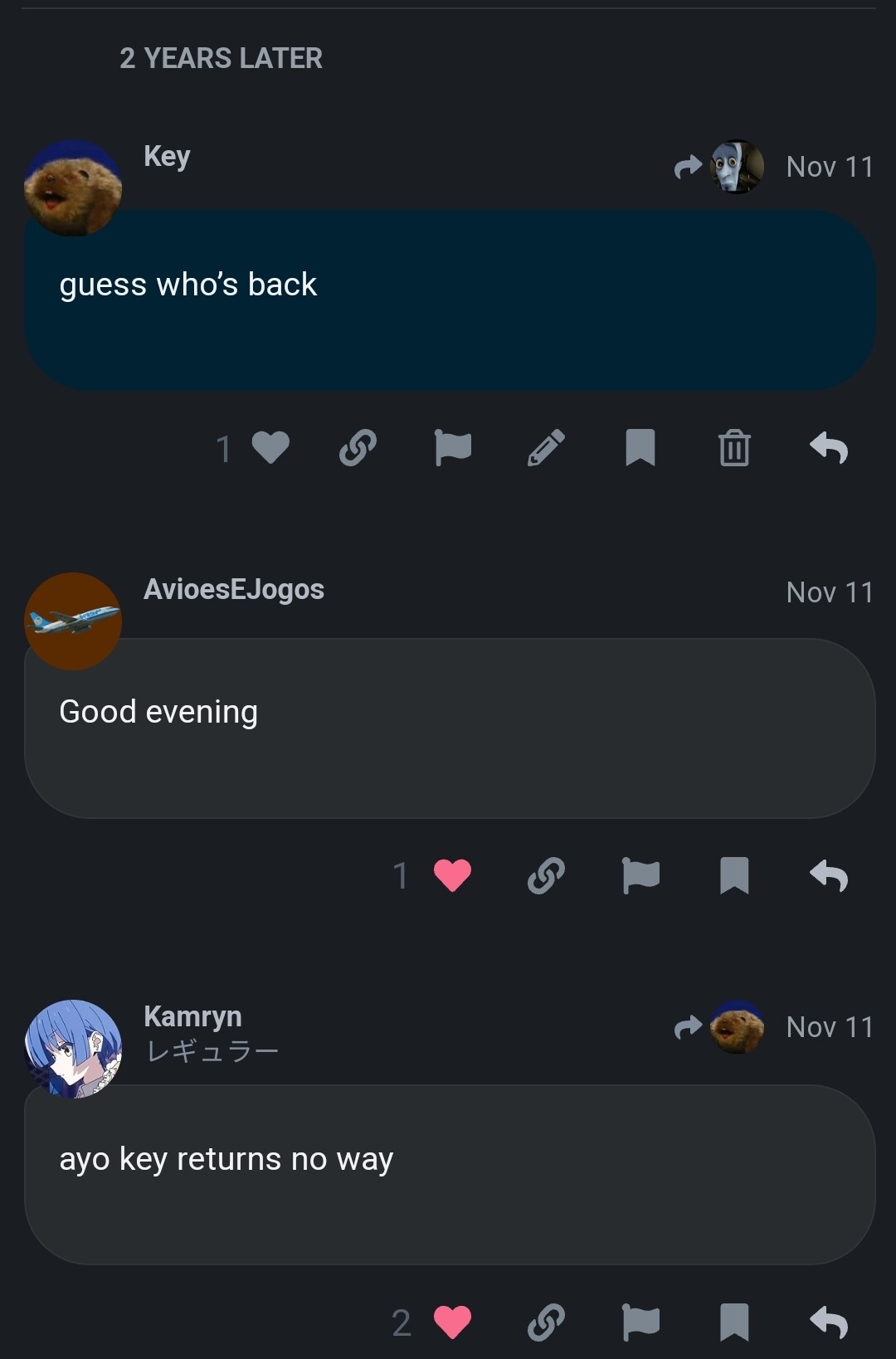
Task: Copy link to Key's post
Action: tap(358, 448)
